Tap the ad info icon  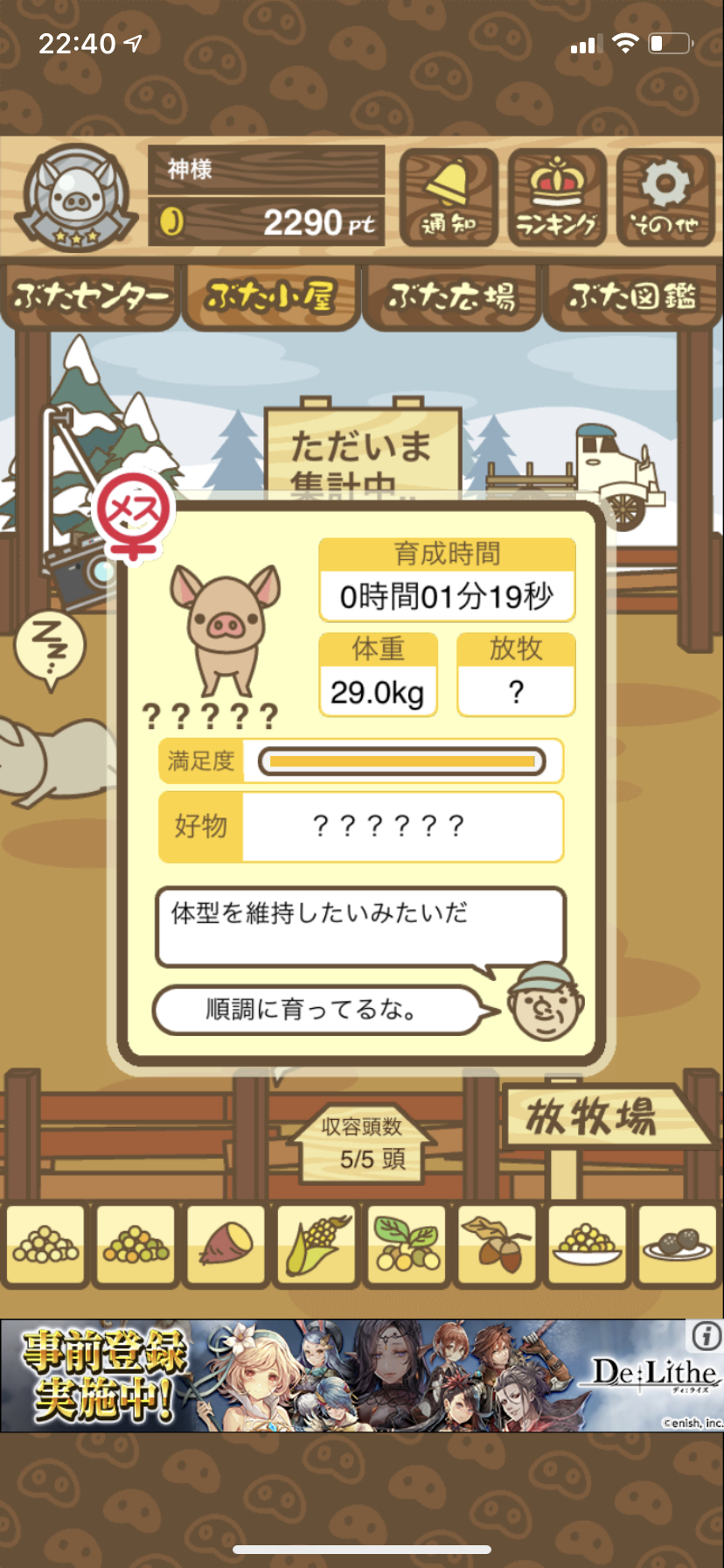tap(706, 1336)
